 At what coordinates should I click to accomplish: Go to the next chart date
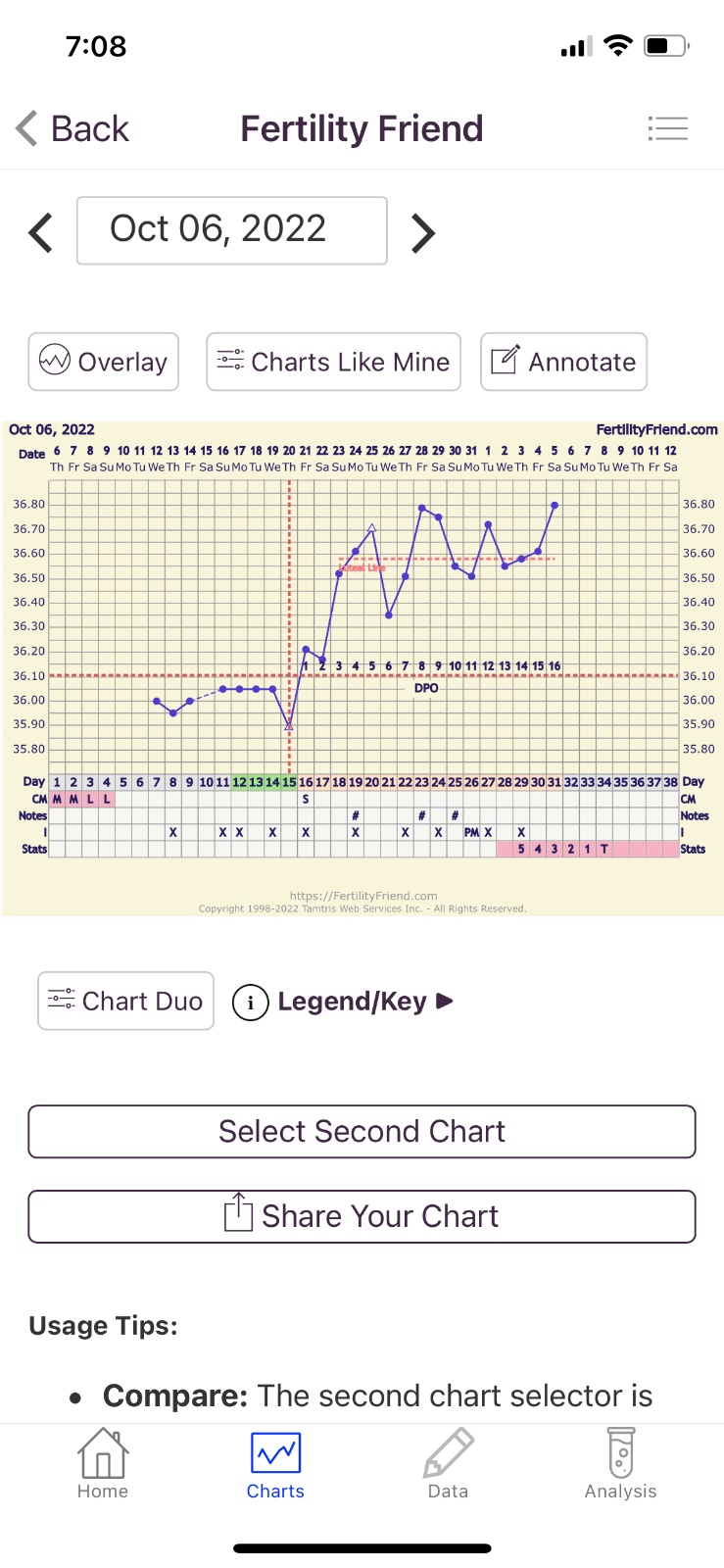422,232
